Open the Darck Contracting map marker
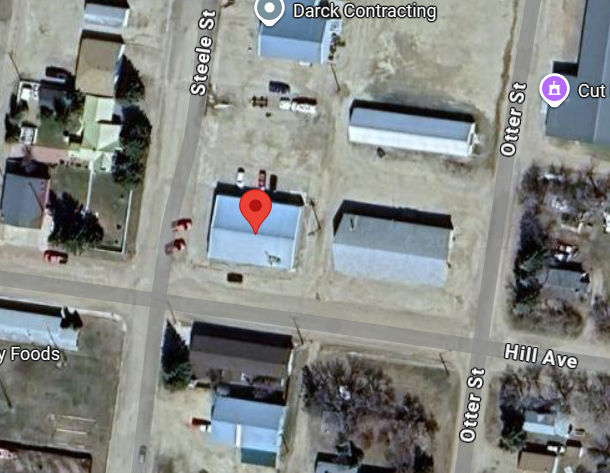 coord(269,11)
